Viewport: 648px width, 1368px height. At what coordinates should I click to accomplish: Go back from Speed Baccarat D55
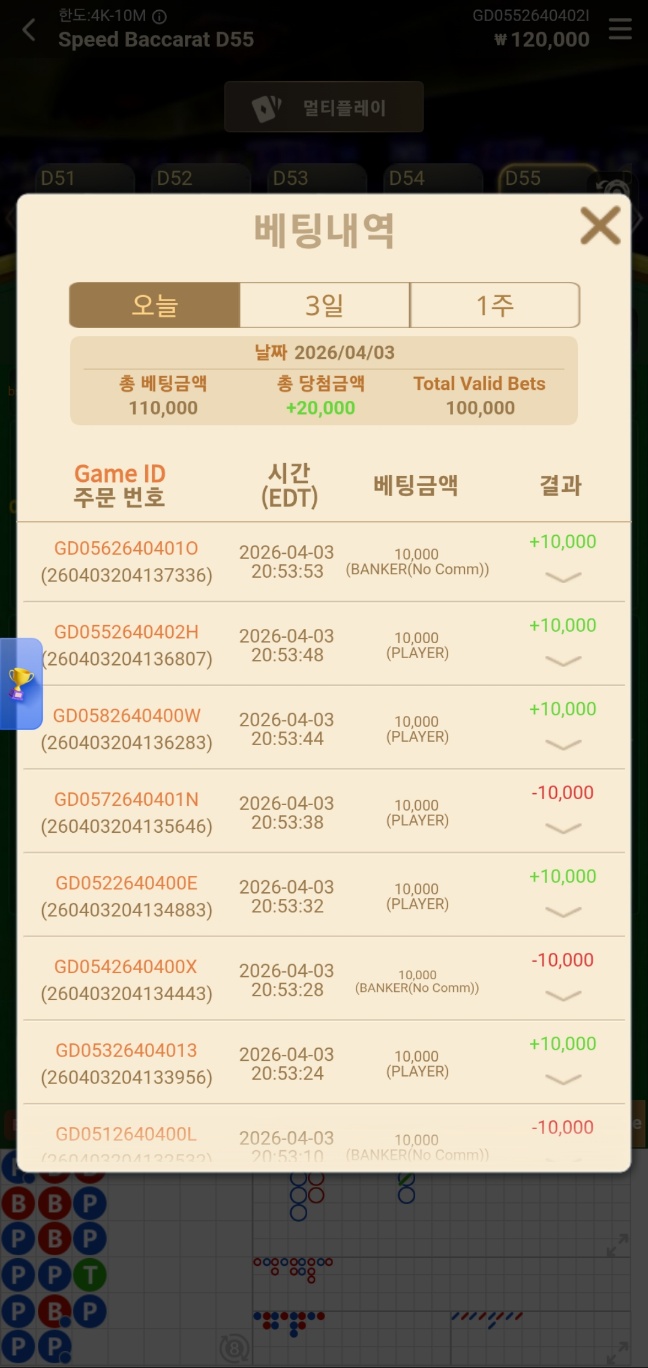tap(29, 30)
